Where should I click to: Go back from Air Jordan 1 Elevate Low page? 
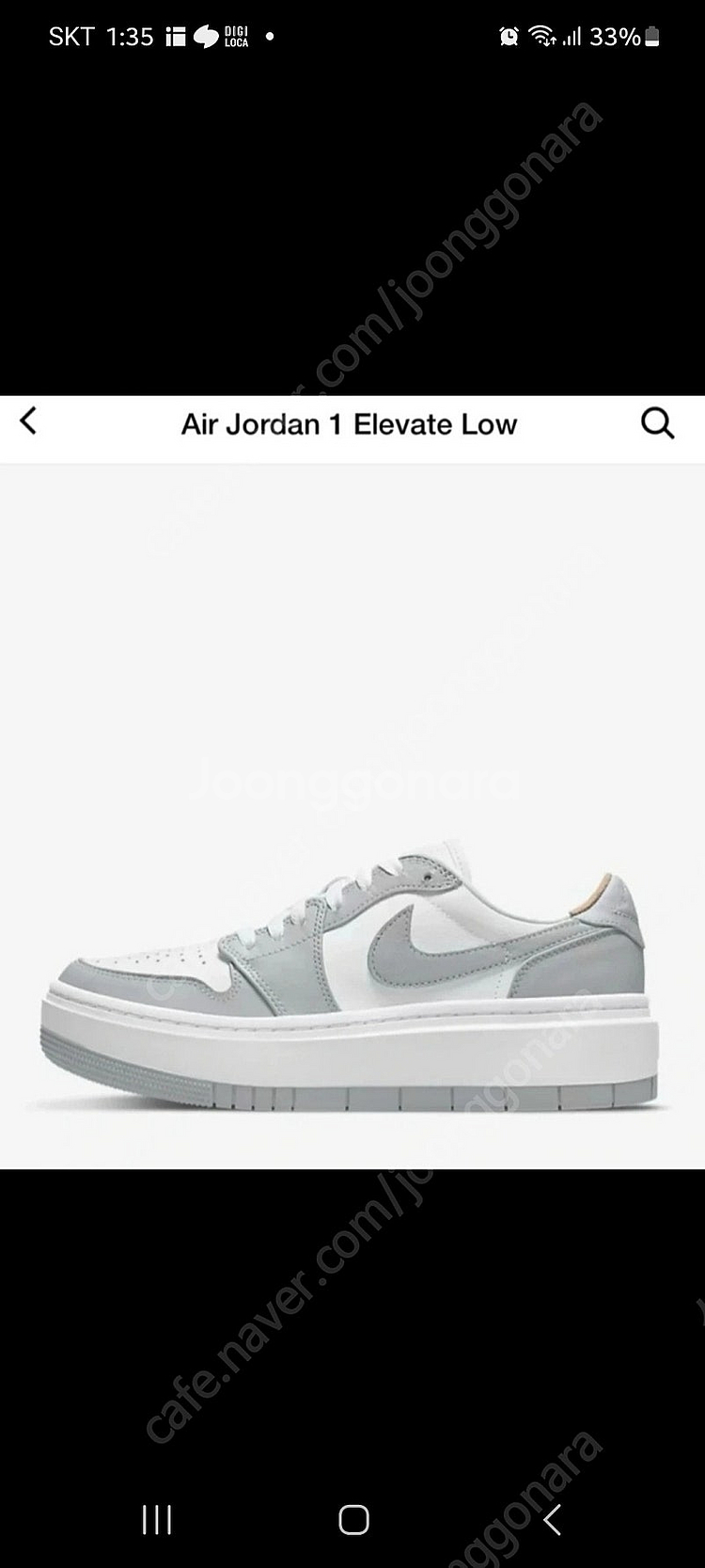point(29,421)
